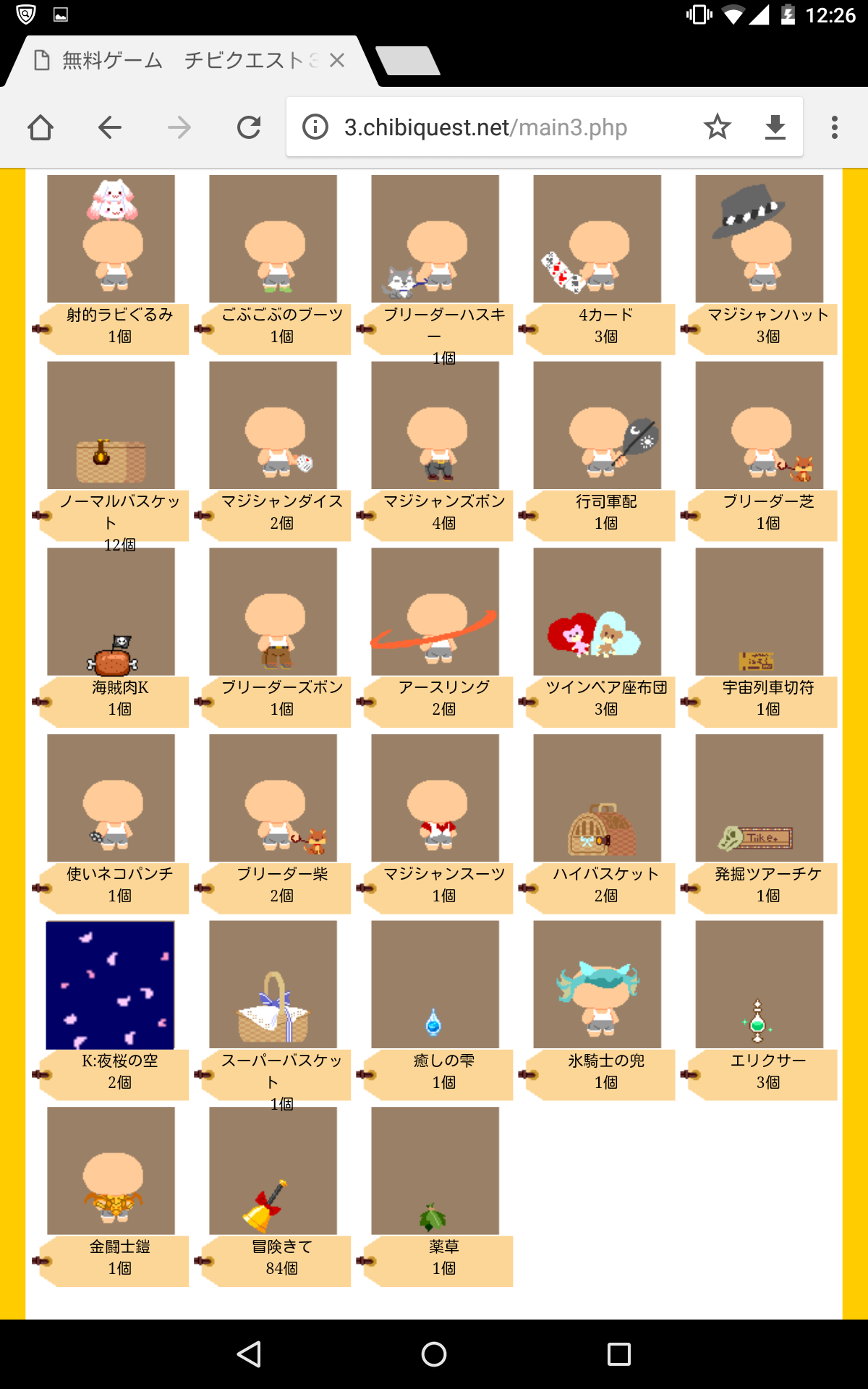Close the チビクエスト browser tab
The image size is (868, 1389).
(337, 61)
